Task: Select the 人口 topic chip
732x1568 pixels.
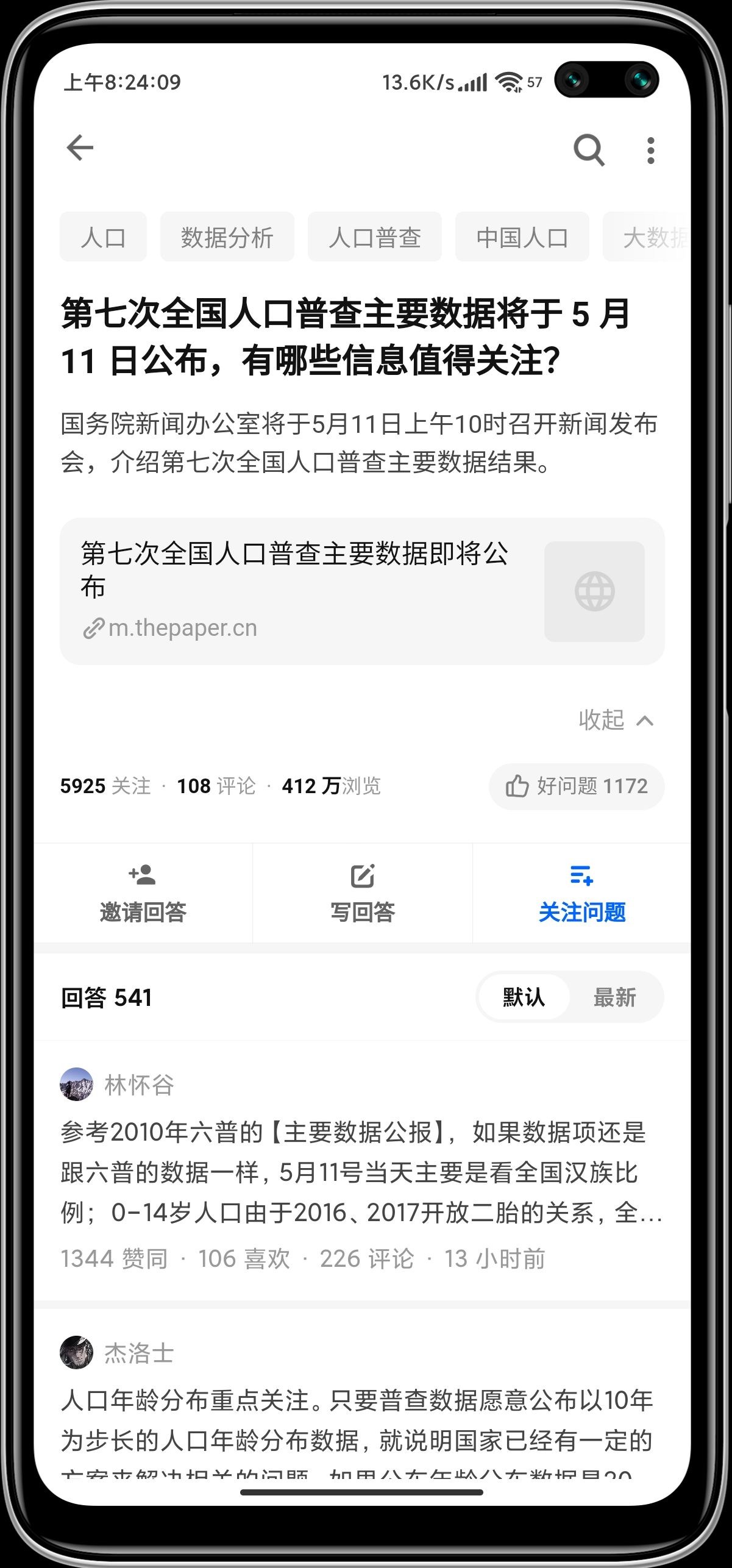Action: 103,237
